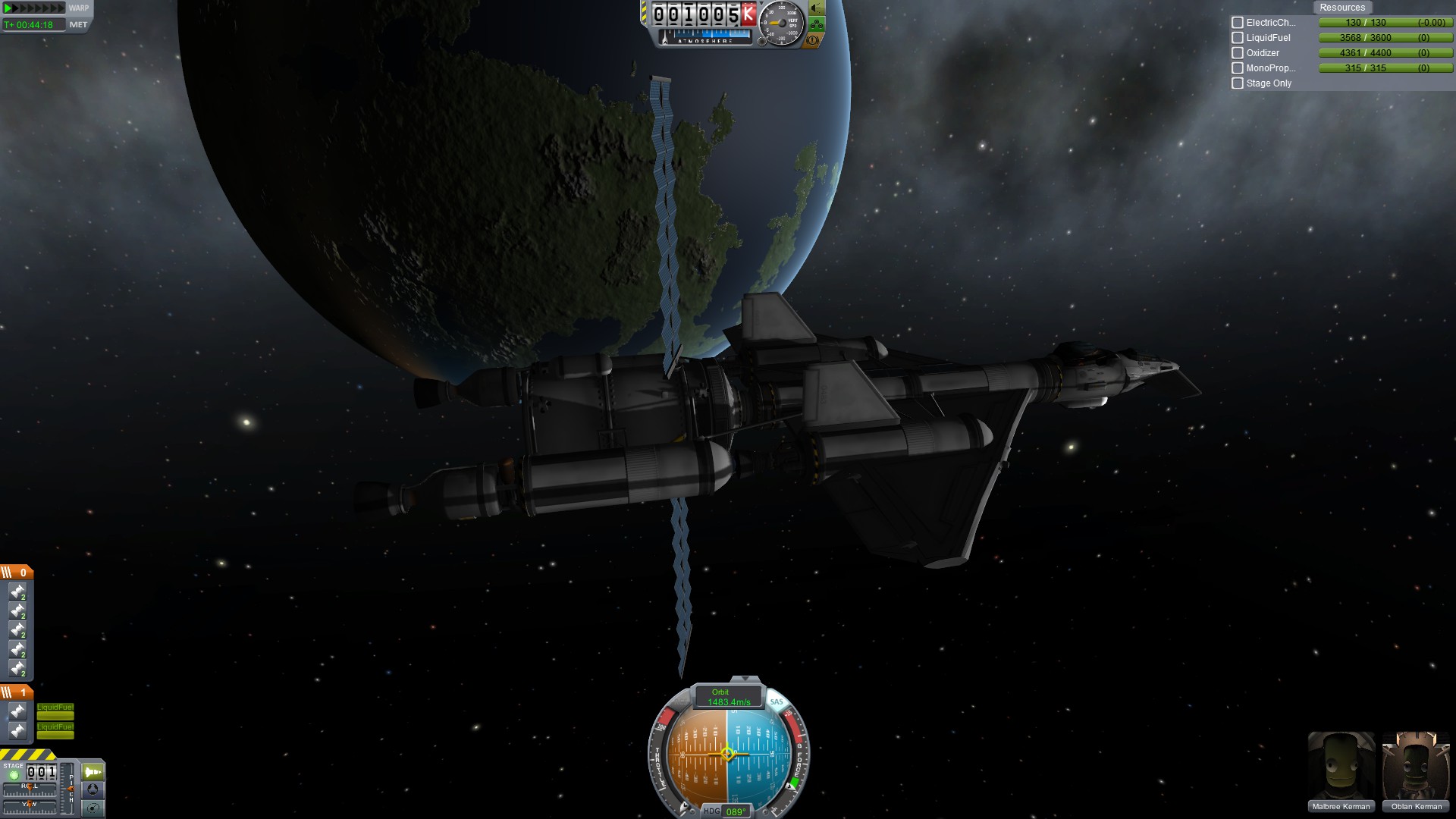The height and width of the screenshot is (819, 1456).
Task: Toggle the LiquidFuel resource checkbox
Action: coord(1238,38)
